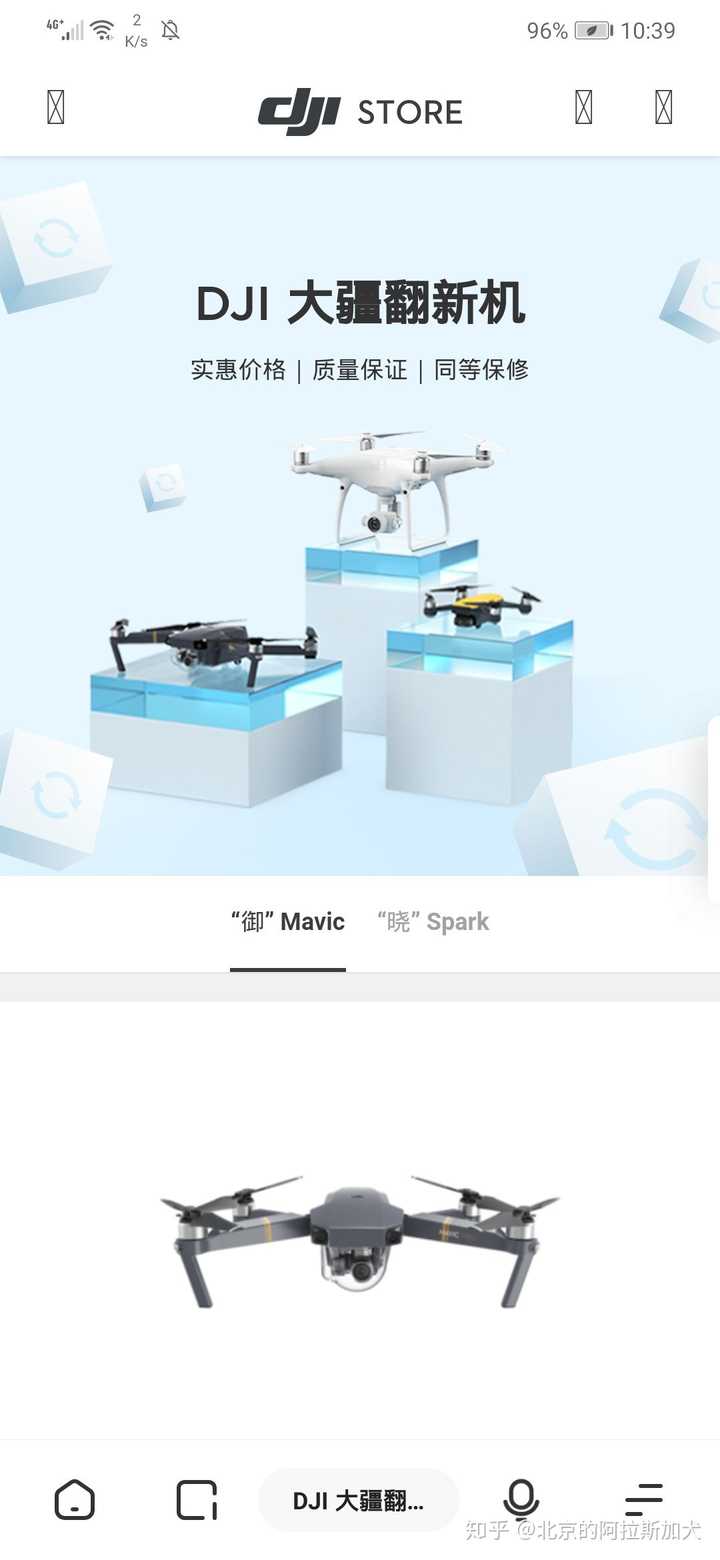The width and height of the screenshot is (720, 1560).
Task: Tap the DJI 大疆翻… address bar
Action: click(x=358, y=1500)
